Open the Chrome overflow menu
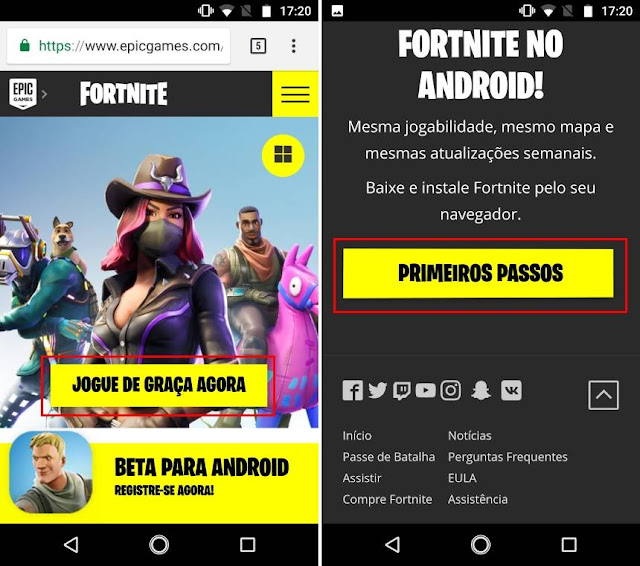The height and width of the screenshot is (566, 640). tap(293, 46)
